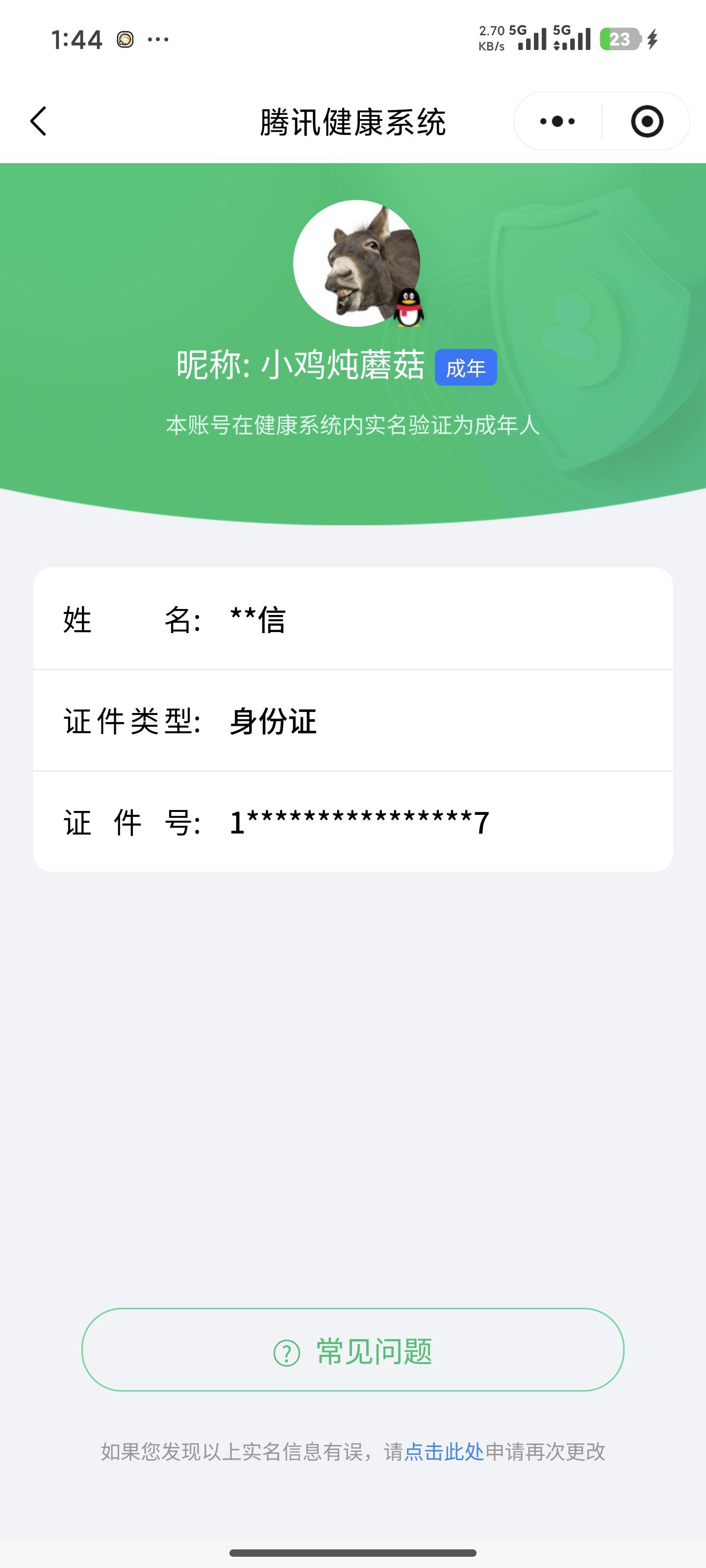Viewport: 706px width, 1568px height.
Task: Tap the bottom home indicator bar
Action: pos(353,1552)
